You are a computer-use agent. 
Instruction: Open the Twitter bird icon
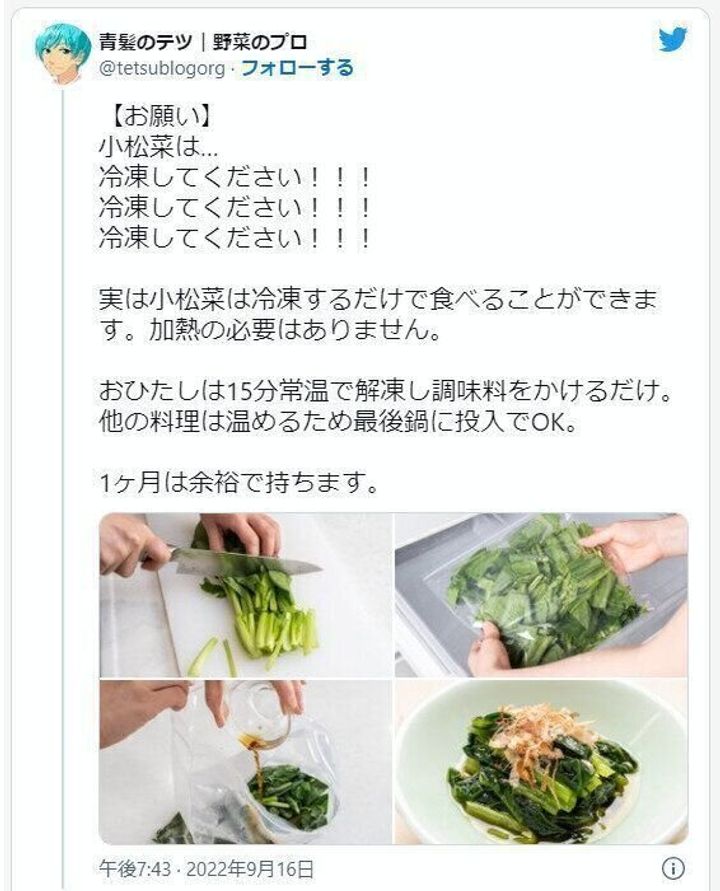[673, 39]
